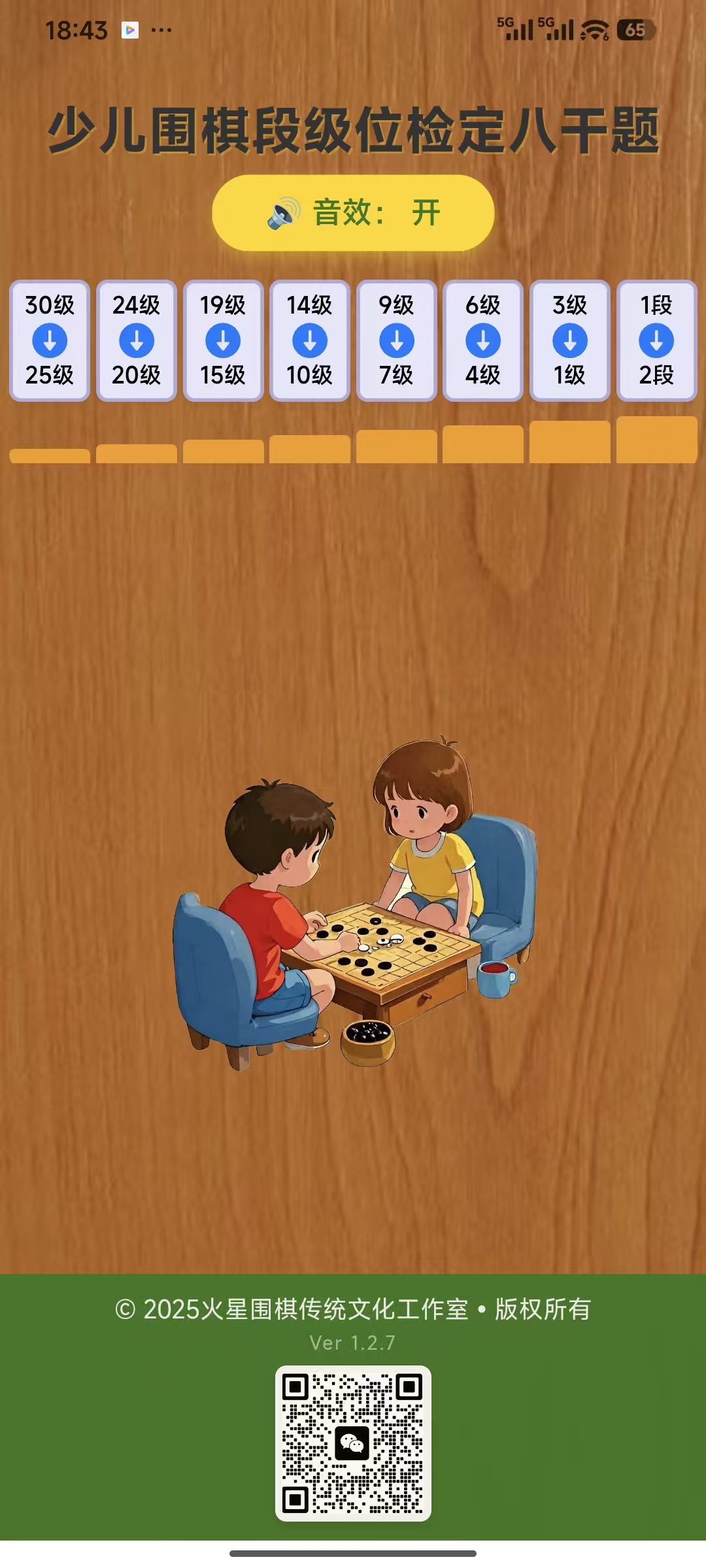This screenshot has width=706, height=1568.
Task: Tap the blue arrow in the 9级→7级 card
Action: [396, 338]
